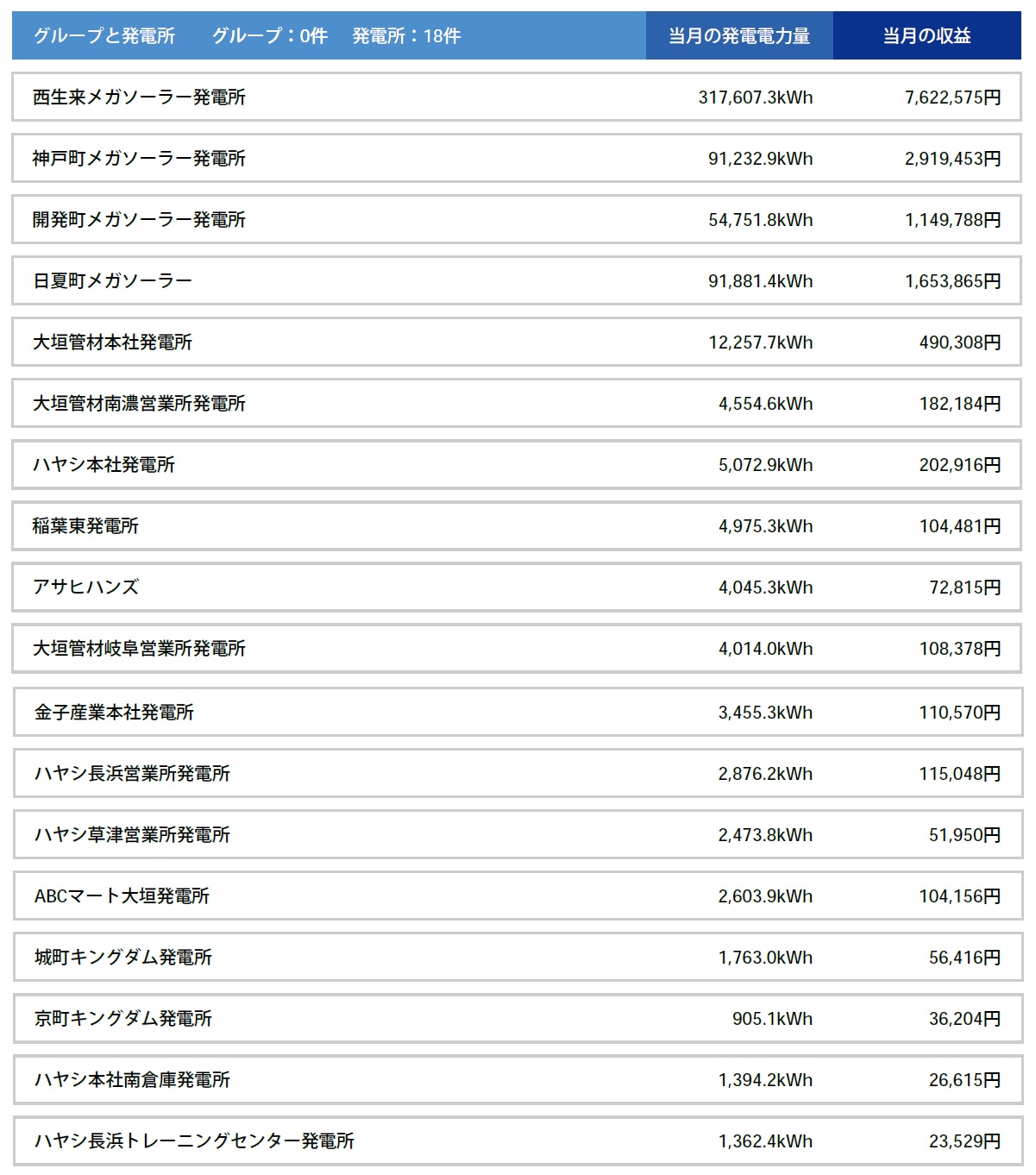Select ハヤシ草津営業所発電所

coord(132,835)
